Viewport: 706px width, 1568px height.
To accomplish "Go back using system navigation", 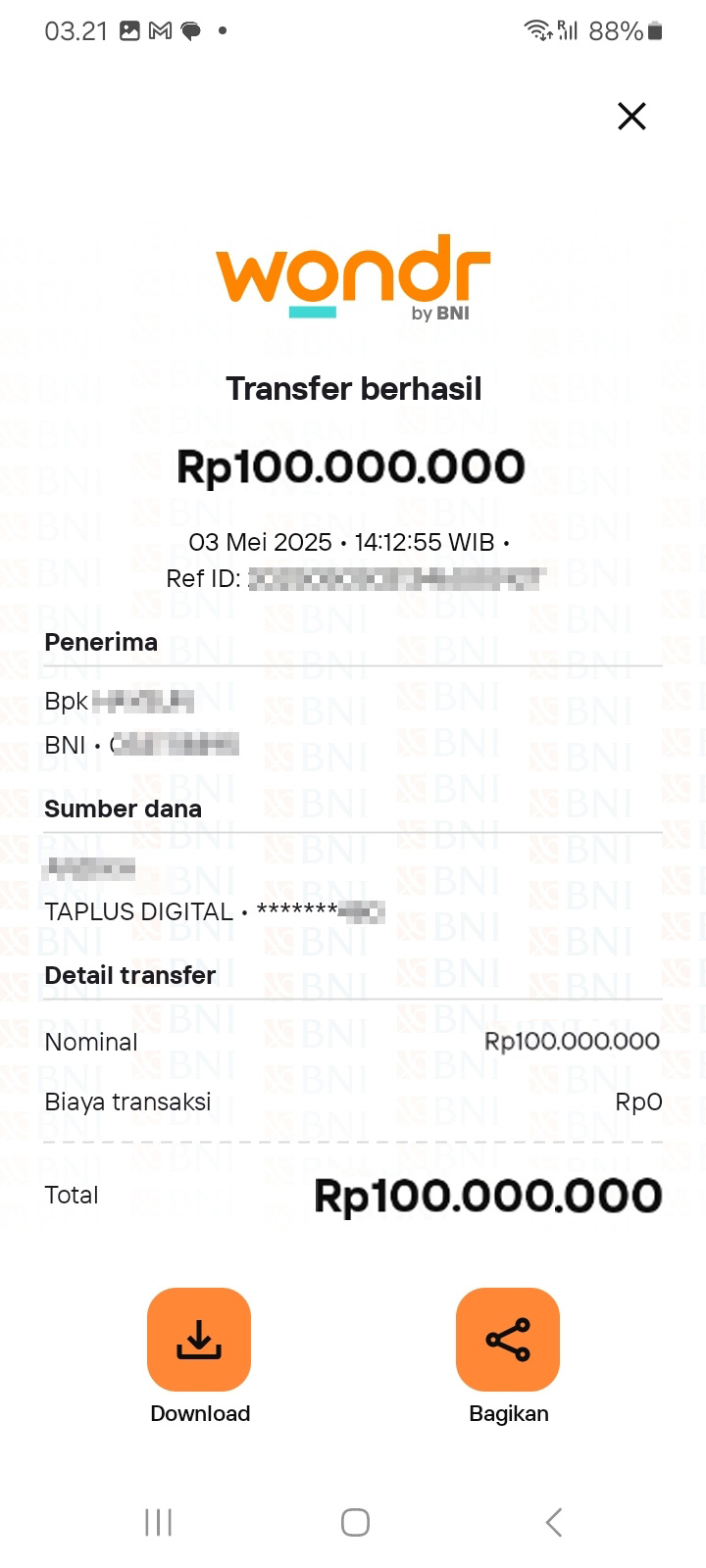I will pos(554,1522).
